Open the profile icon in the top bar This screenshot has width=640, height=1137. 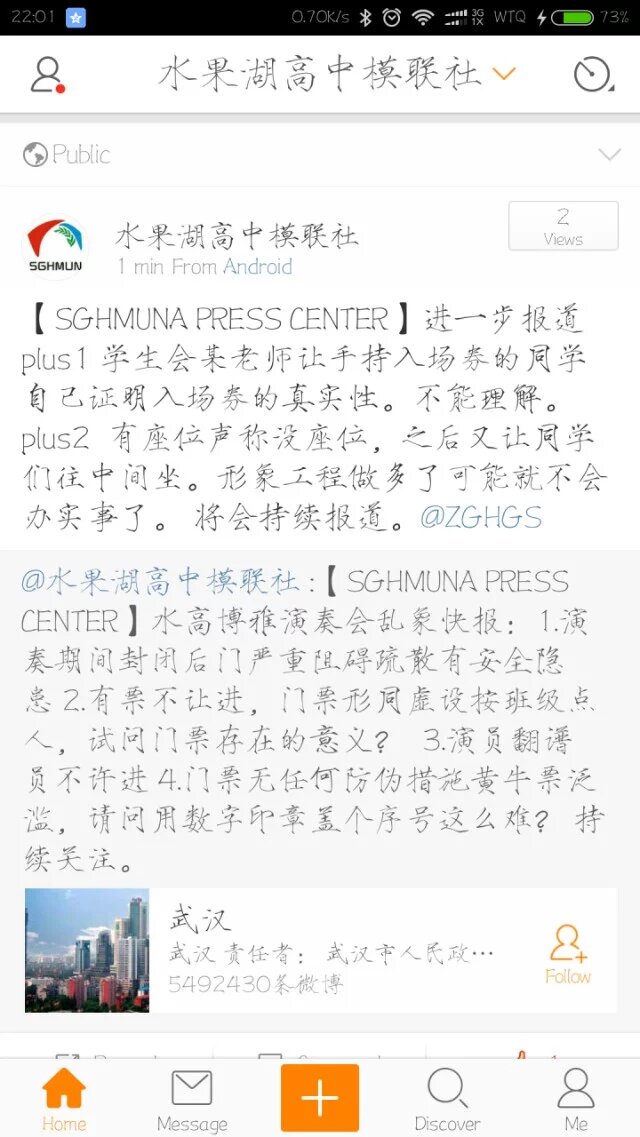pyautogui.click(x=47, y=75)
